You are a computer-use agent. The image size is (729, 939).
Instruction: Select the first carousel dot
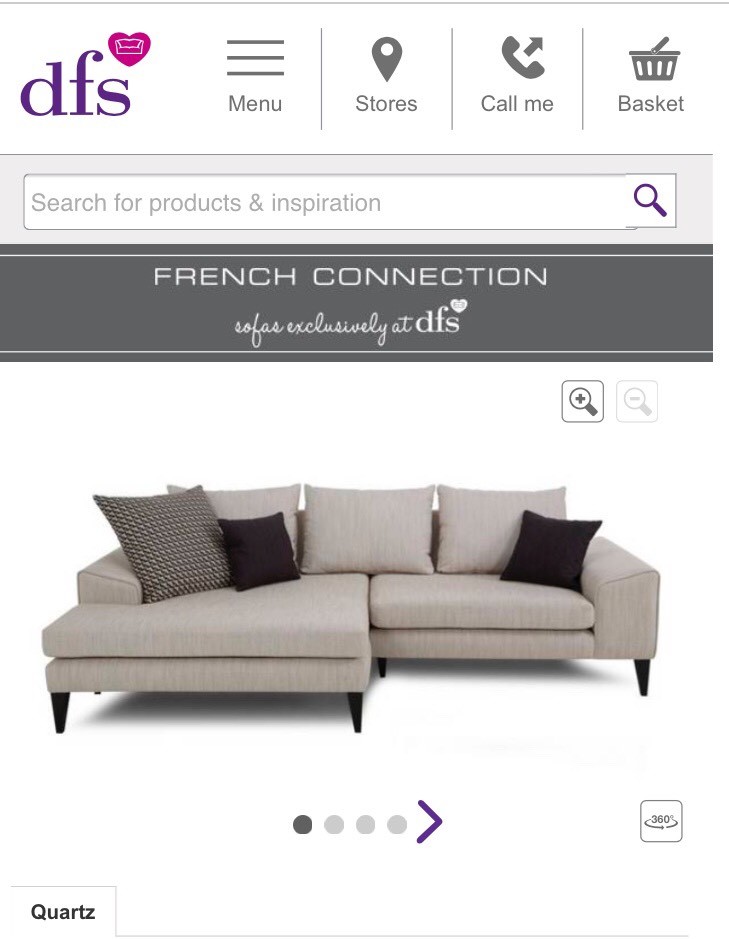[x=303, y=824]
